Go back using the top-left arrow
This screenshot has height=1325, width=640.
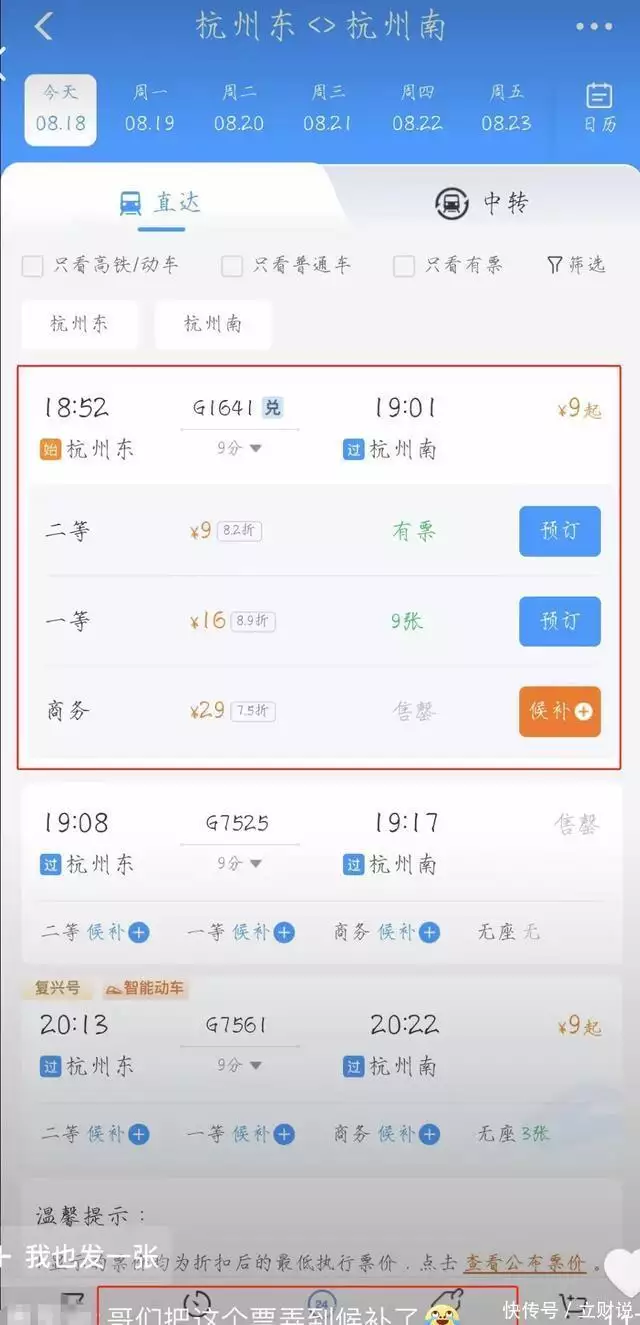[x=43, y=27]
